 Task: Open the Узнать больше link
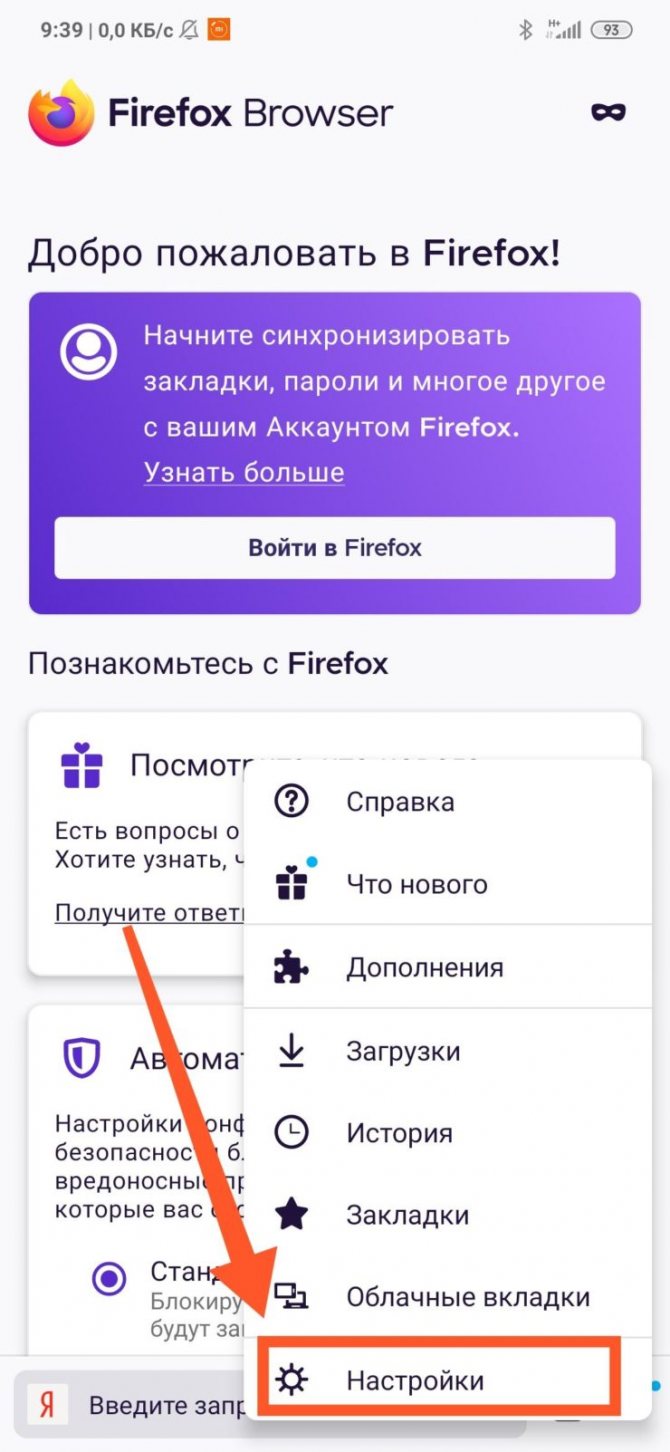coord(244,472)
